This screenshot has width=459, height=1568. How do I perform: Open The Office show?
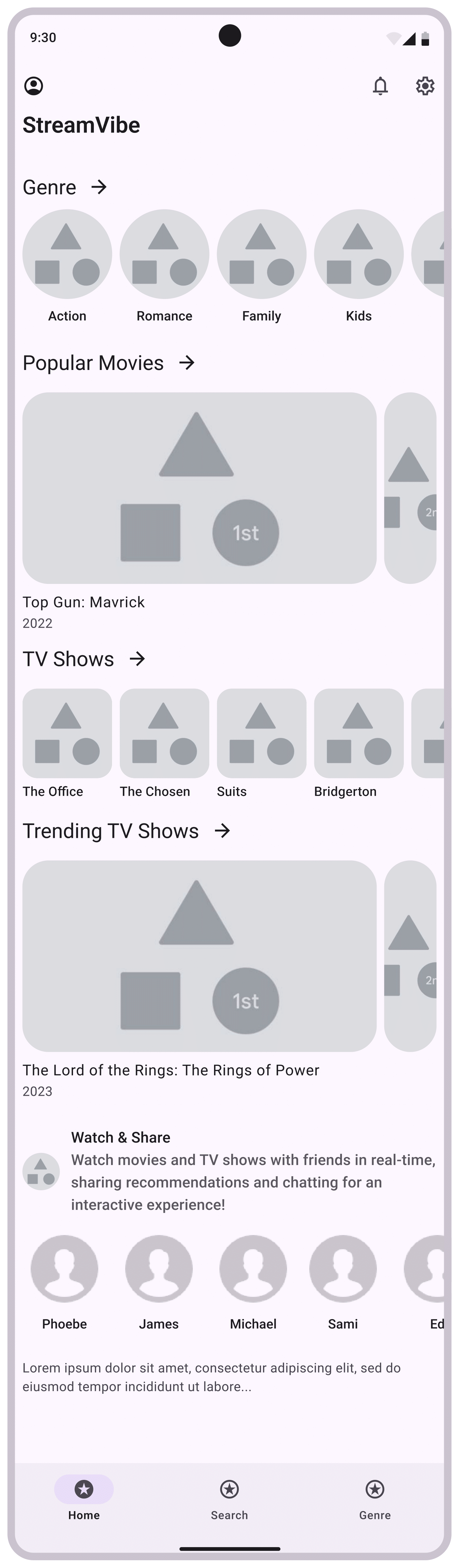[x=67, y=733]
